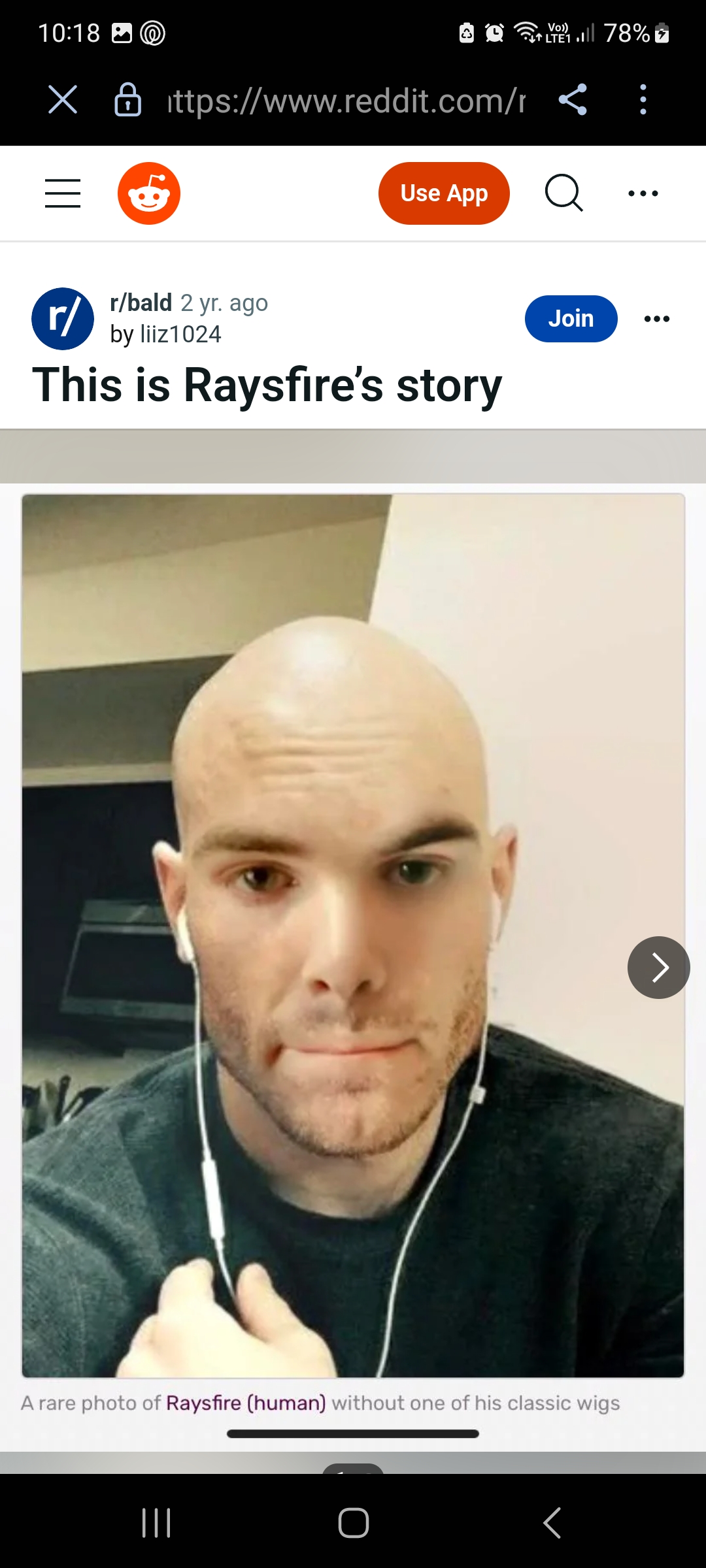Search Reddit with the magnifier icon
Viewport: 706px width, 1568px height.
tap(563, 193)
